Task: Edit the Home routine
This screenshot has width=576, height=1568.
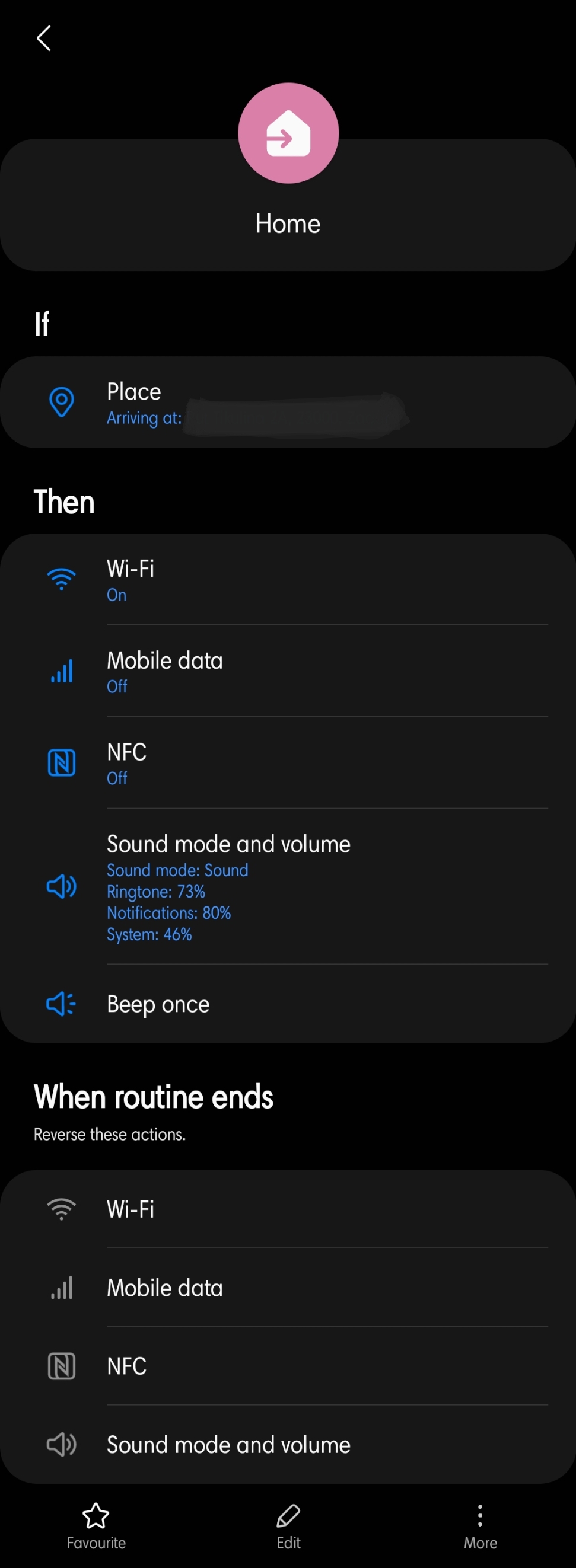Action: click(x=288, y=1525)
